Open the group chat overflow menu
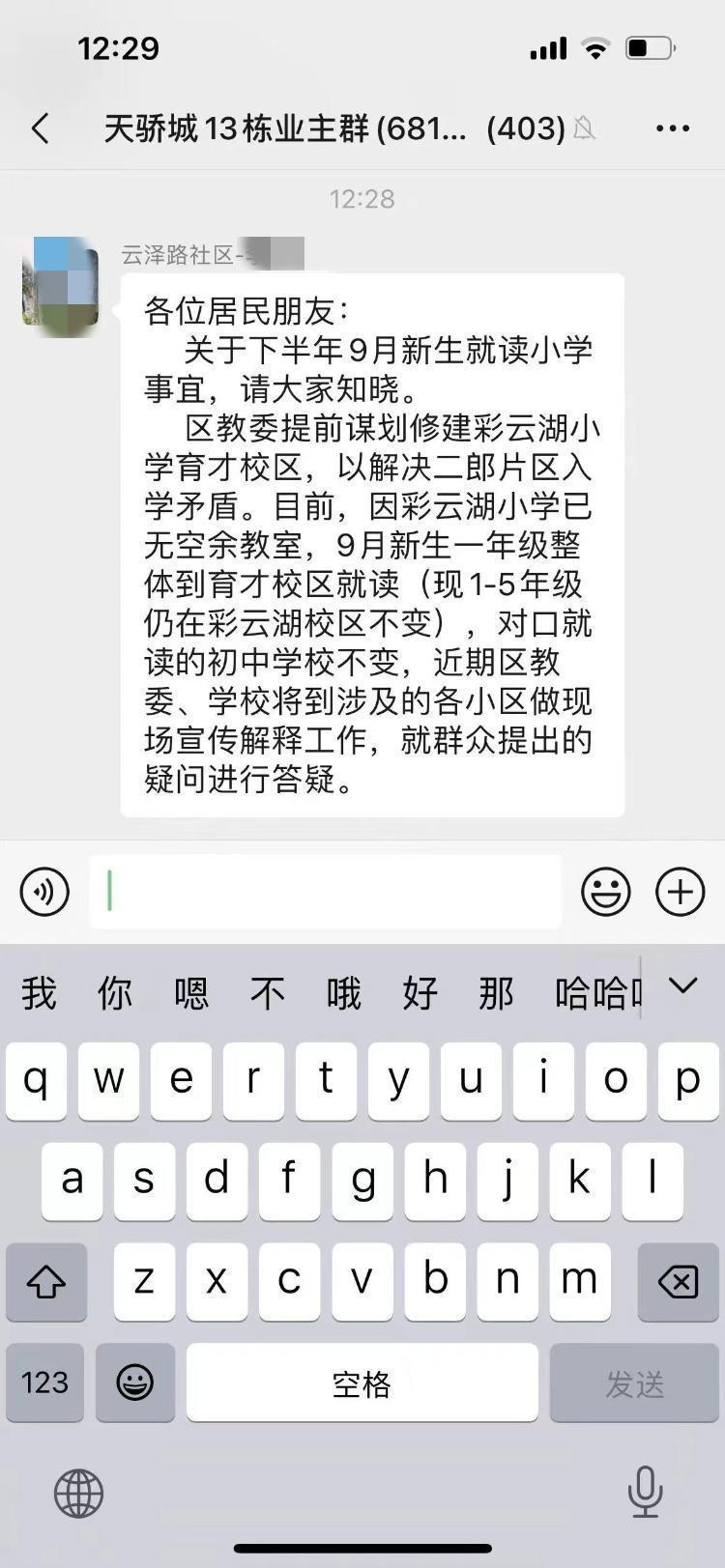This screenshot has width=725, height=1568. click(672, 128)
